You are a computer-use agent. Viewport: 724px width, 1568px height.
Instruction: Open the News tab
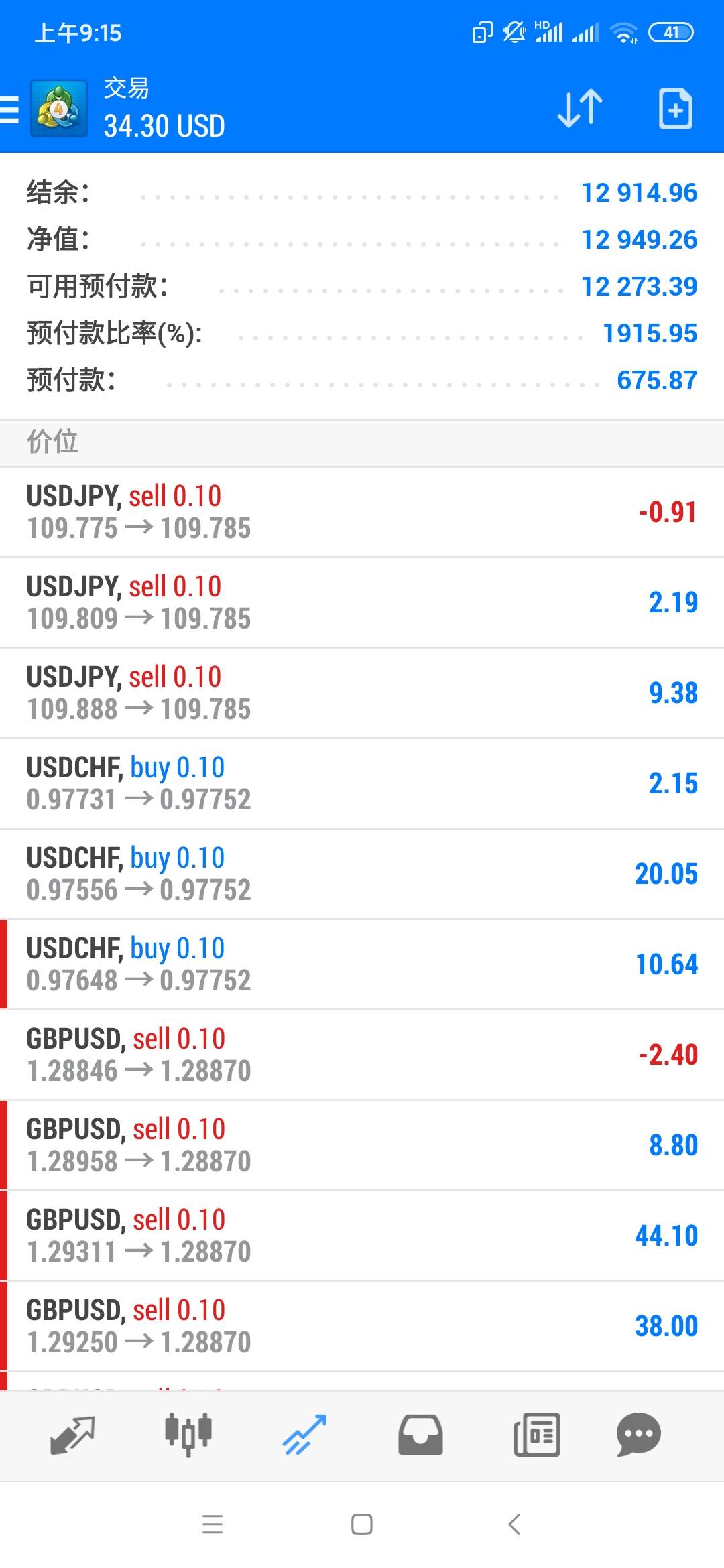[x=536, y=1435]
